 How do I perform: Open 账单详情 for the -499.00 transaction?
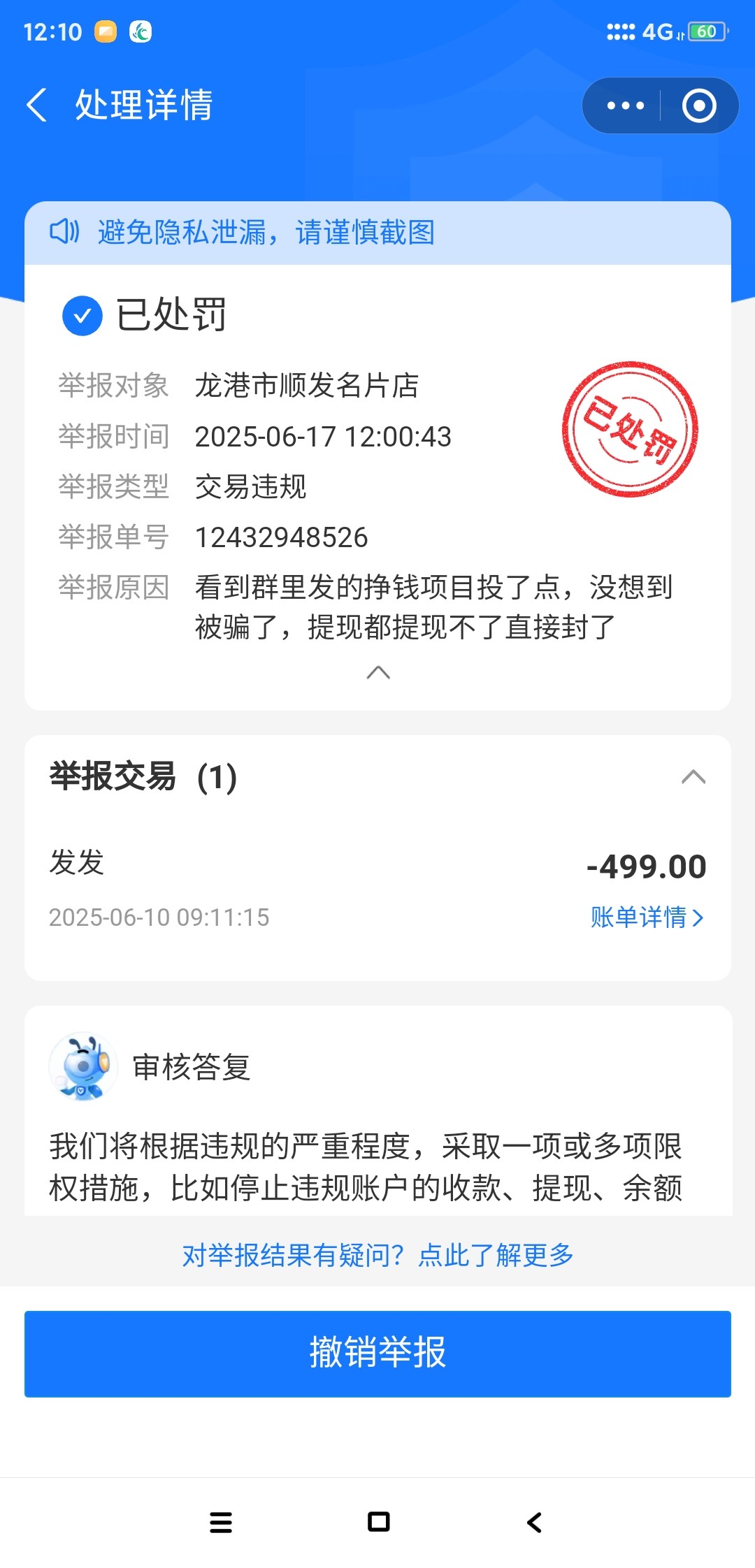point(647,917)
